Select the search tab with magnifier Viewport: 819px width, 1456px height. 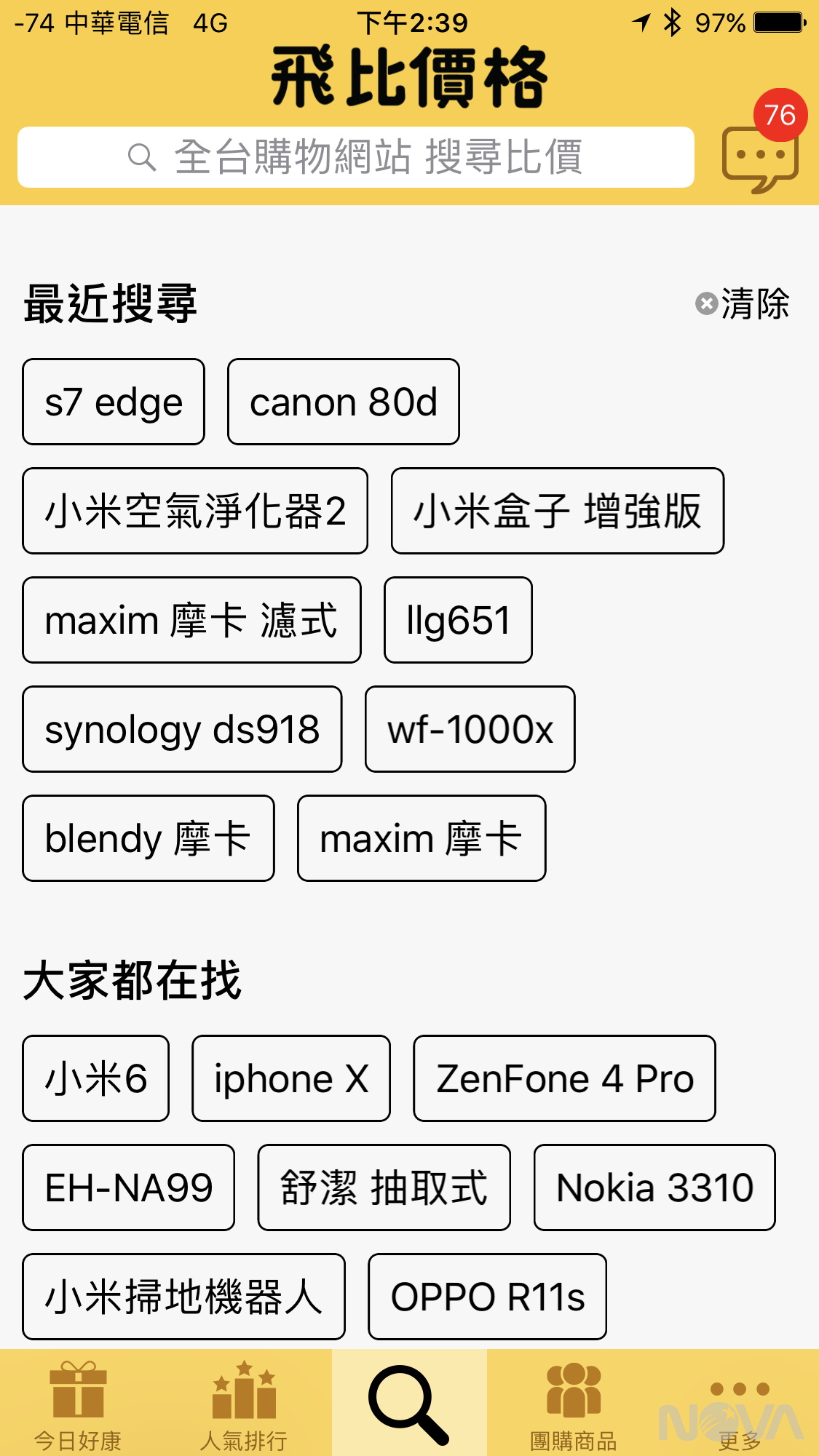[409, 1404]
